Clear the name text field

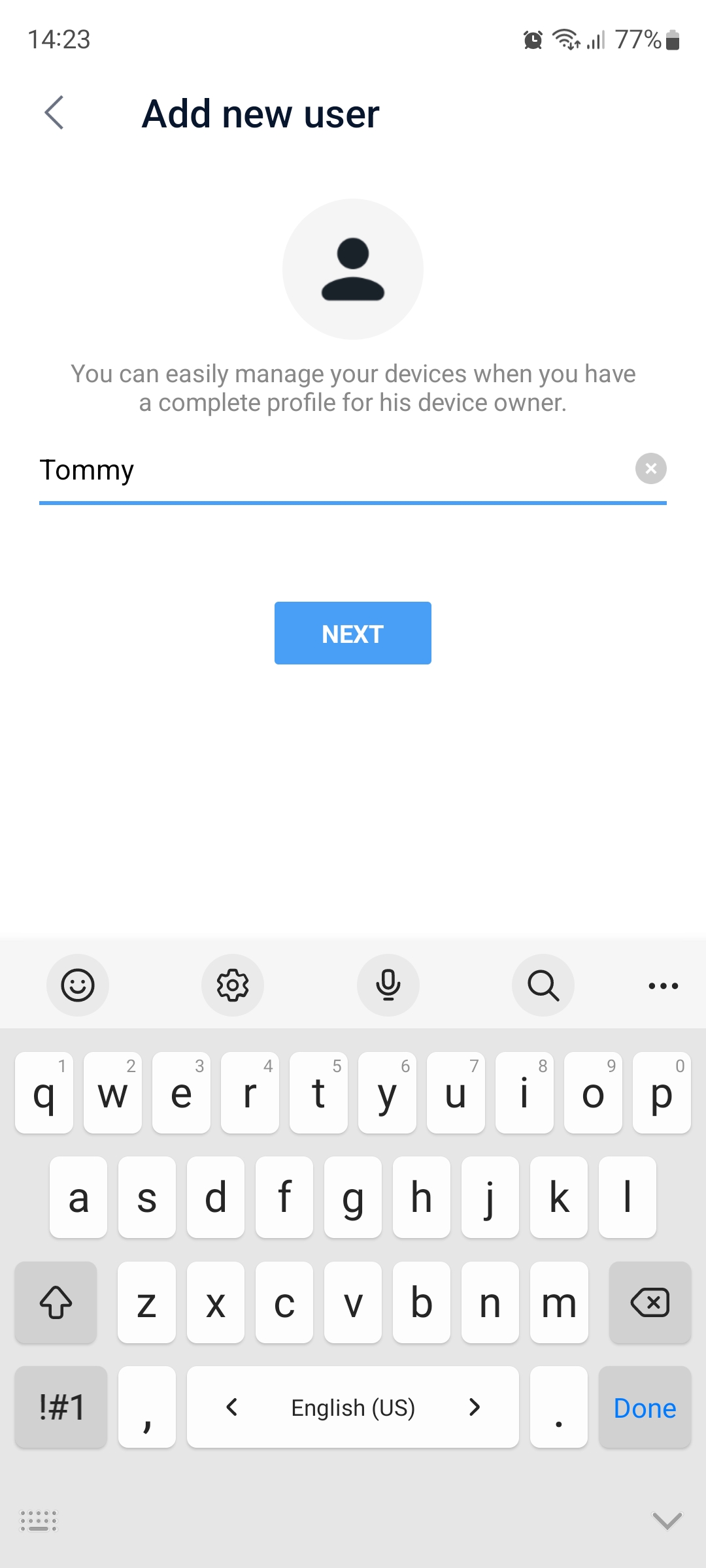coord(650,468)
